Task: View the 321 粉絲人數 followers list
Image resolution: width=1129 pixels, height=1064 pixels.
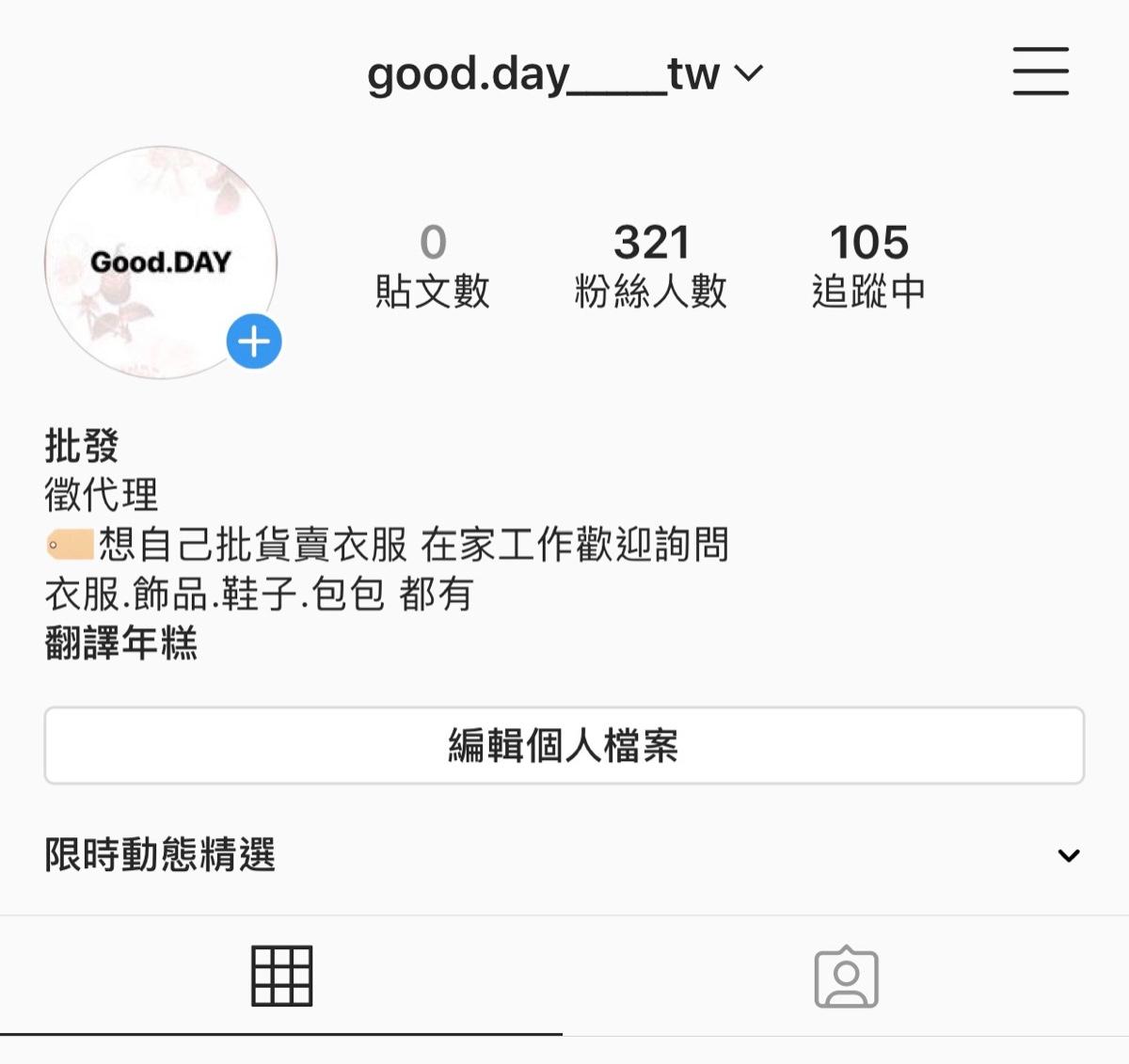Action: click(x=651, y=266)
